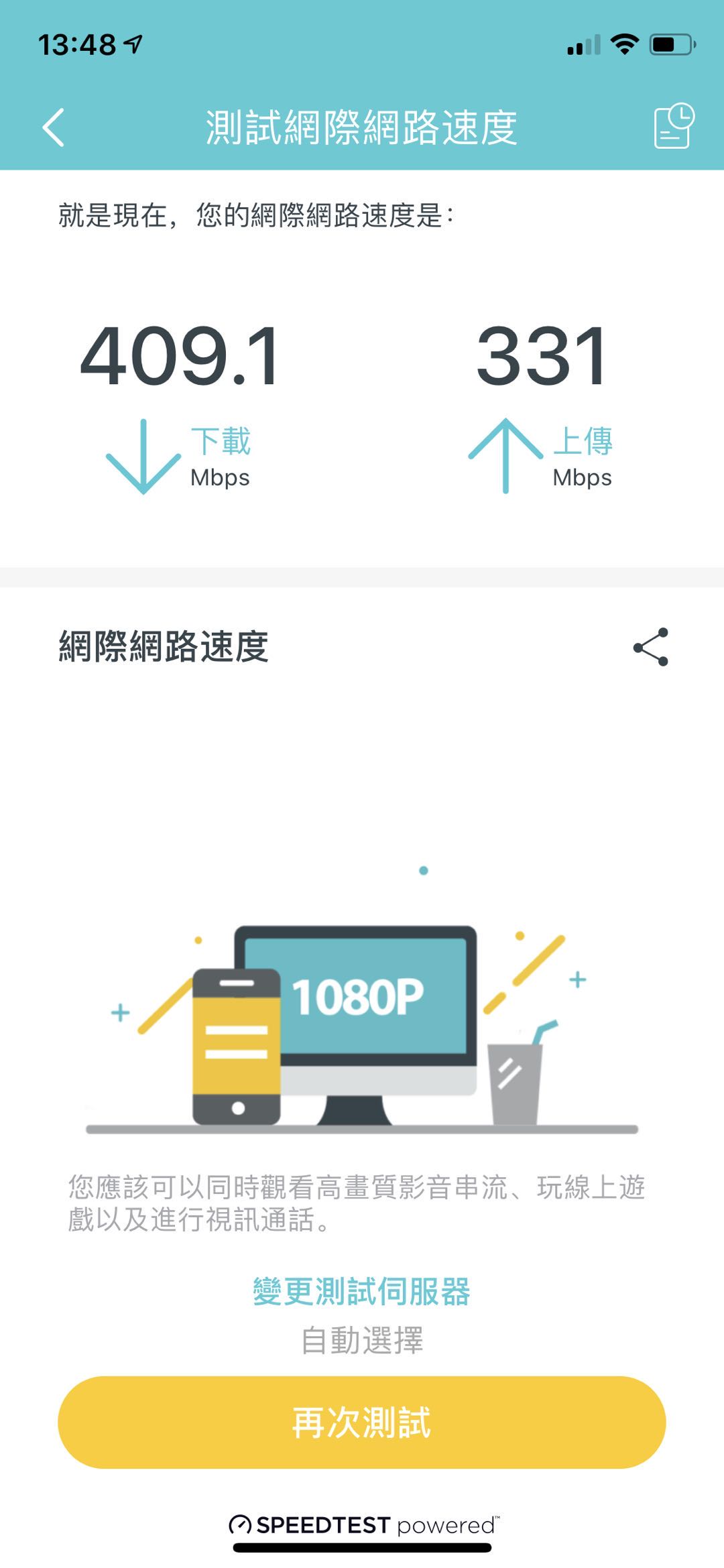Tap 變更測試伺服器 to change test server
This screenshot has height=1568, width=724.
coord(361,1291)
